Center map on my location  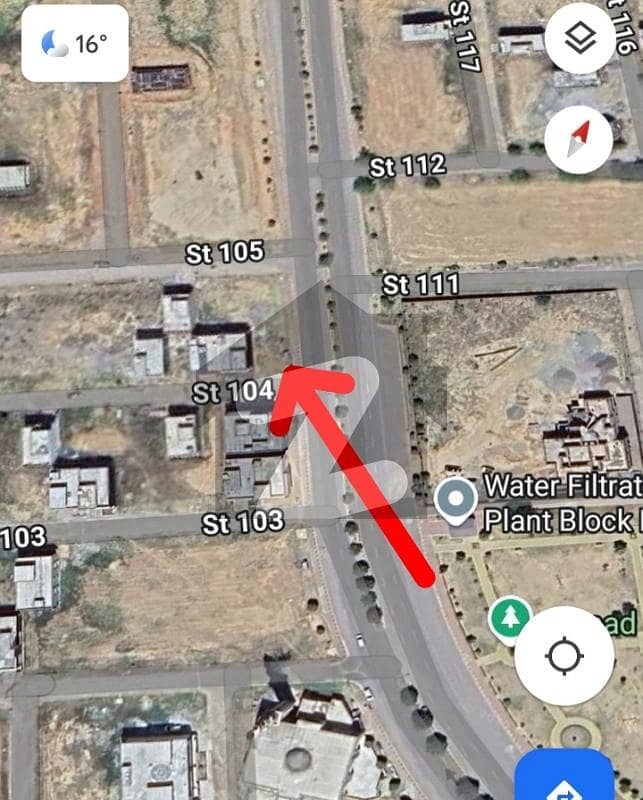(x=565, y=657)
